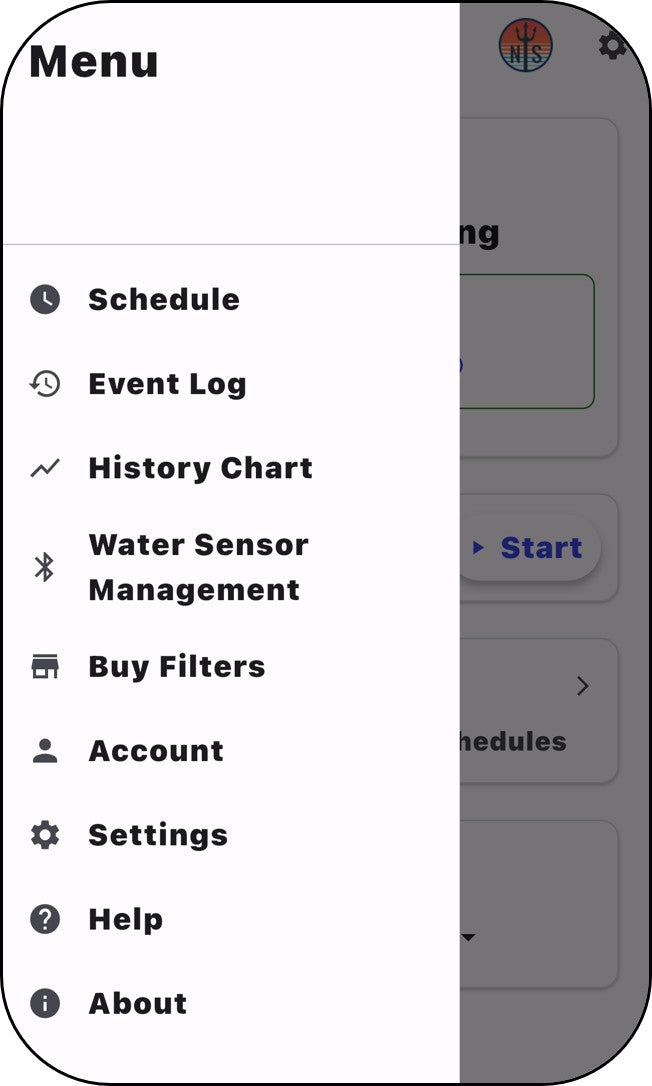Viewport: 652px width, 1086px height.
Task: Show the About information
Action: [x=137, y=1004]
